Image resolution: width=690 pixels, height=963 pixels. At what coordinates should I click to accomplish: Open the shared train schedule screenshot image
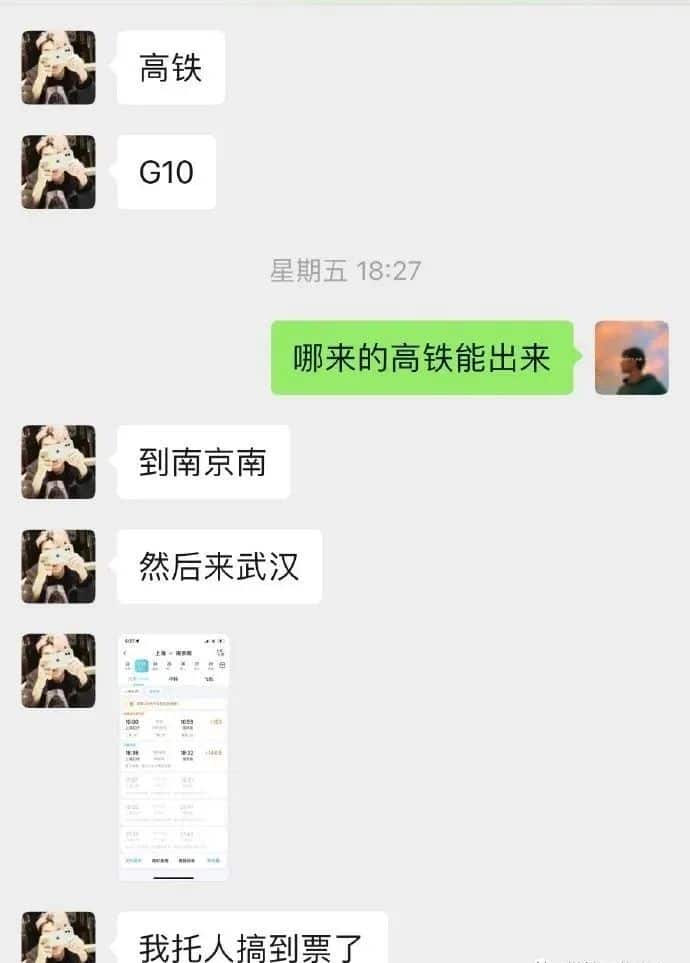pos(173,757)
